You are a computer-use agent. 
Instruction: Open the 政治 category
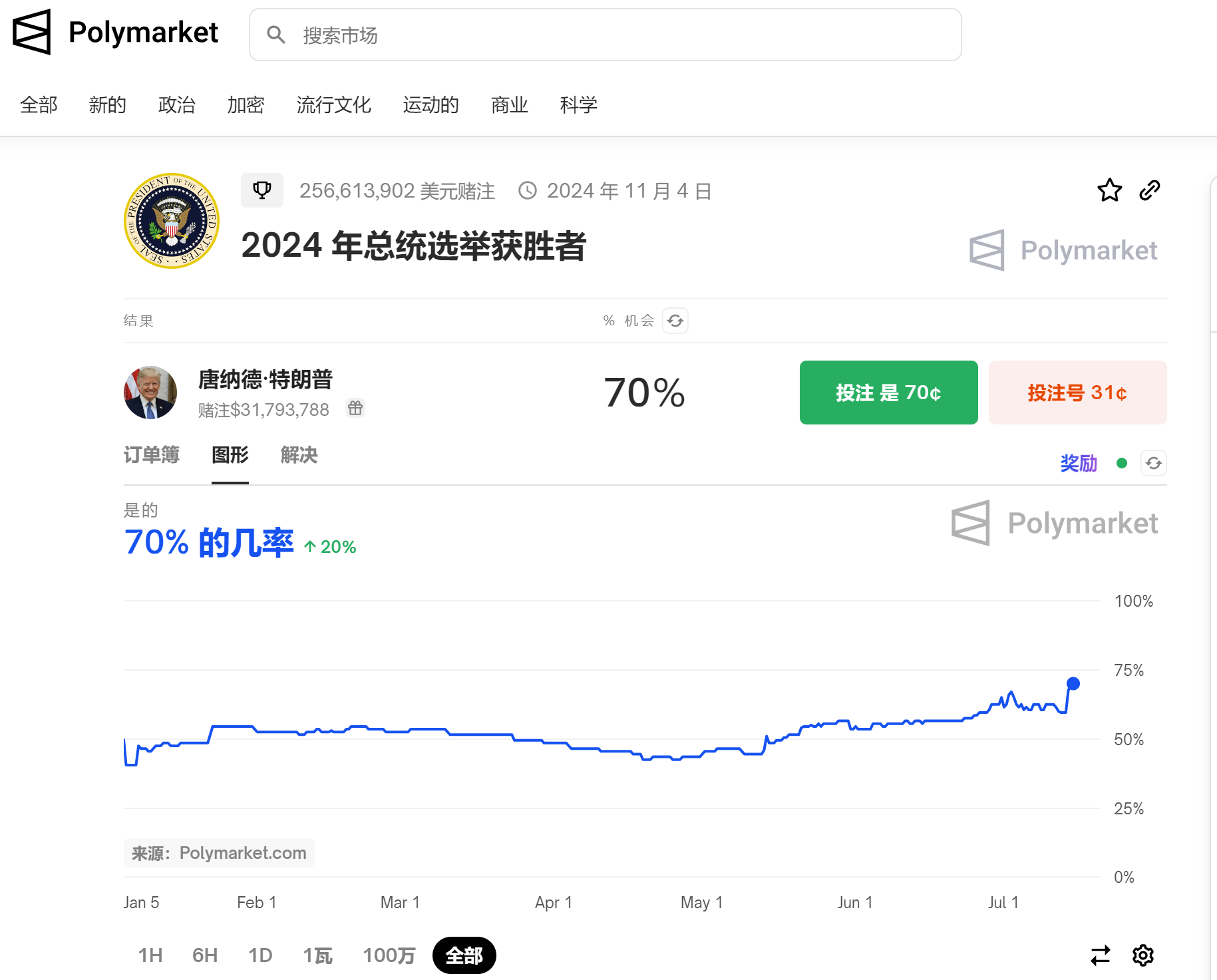(x=176, y=104)
